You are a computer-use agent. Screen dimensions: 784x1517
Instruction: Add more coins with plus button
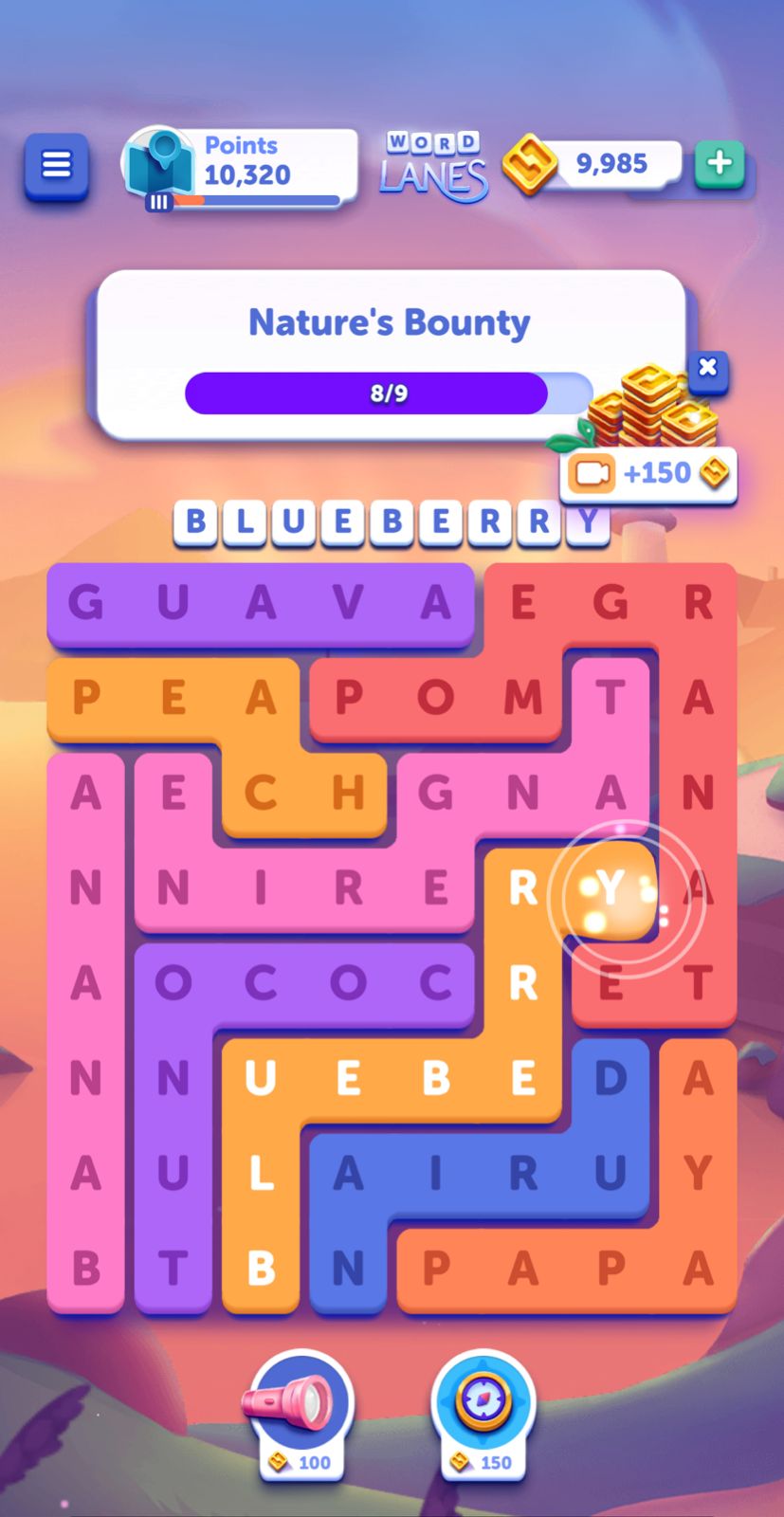coord(719,164)
